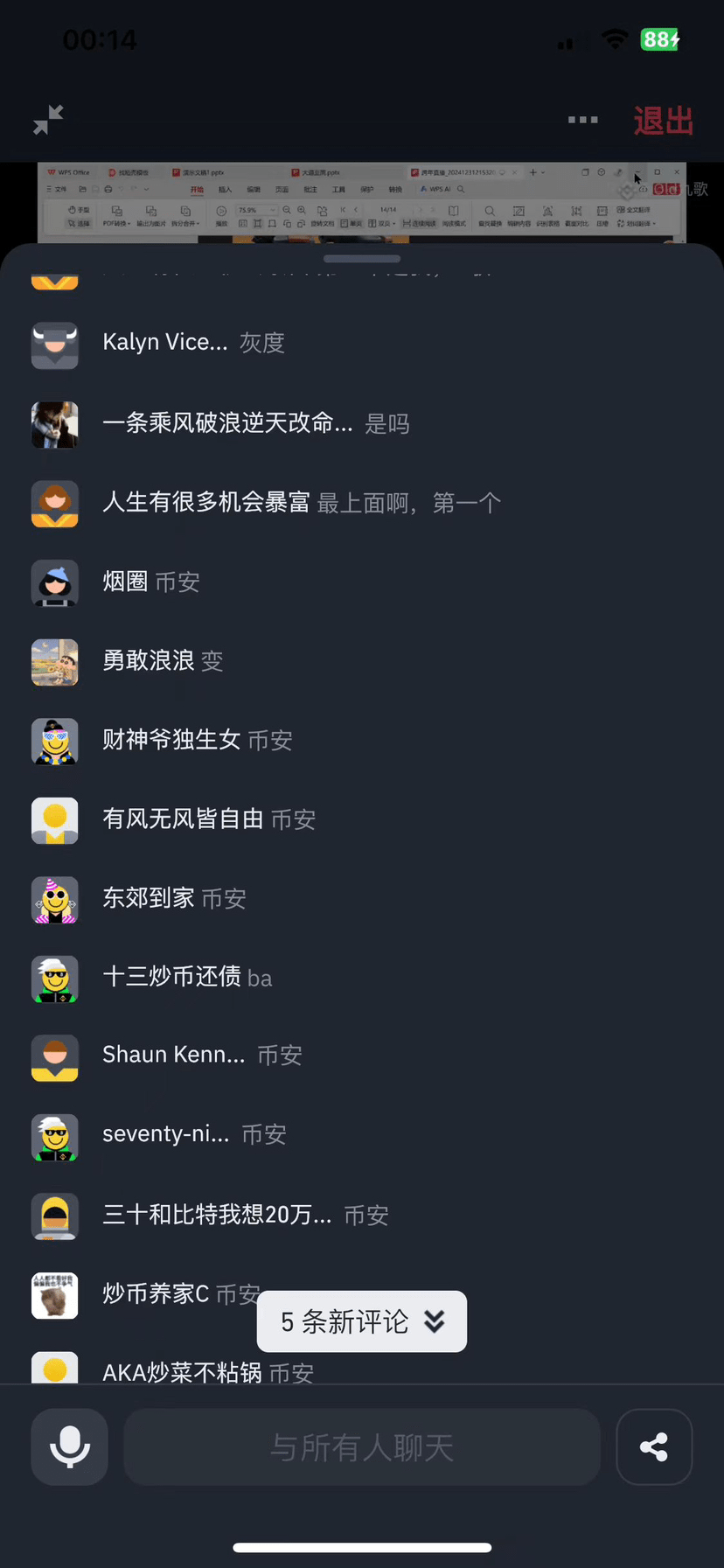The height and width of the screenshot is (1568, 724).
Task: Jump to the 5 new comments
Action: [362, 1321]
